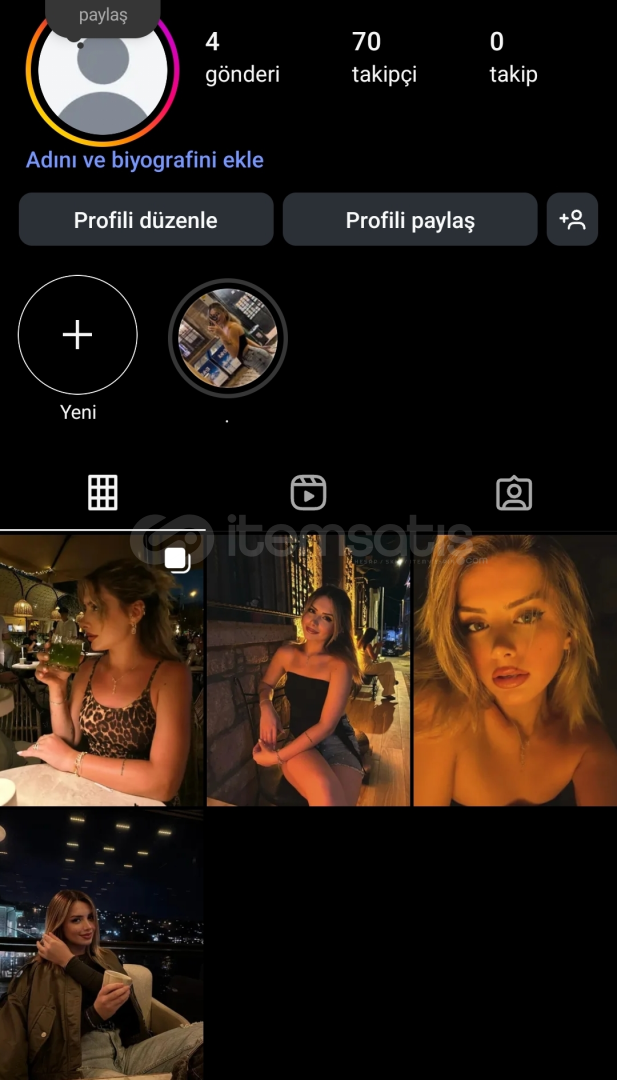View the 70 takipçi followers list
This screenshot has height=1080, width=617.
[384, 57]
